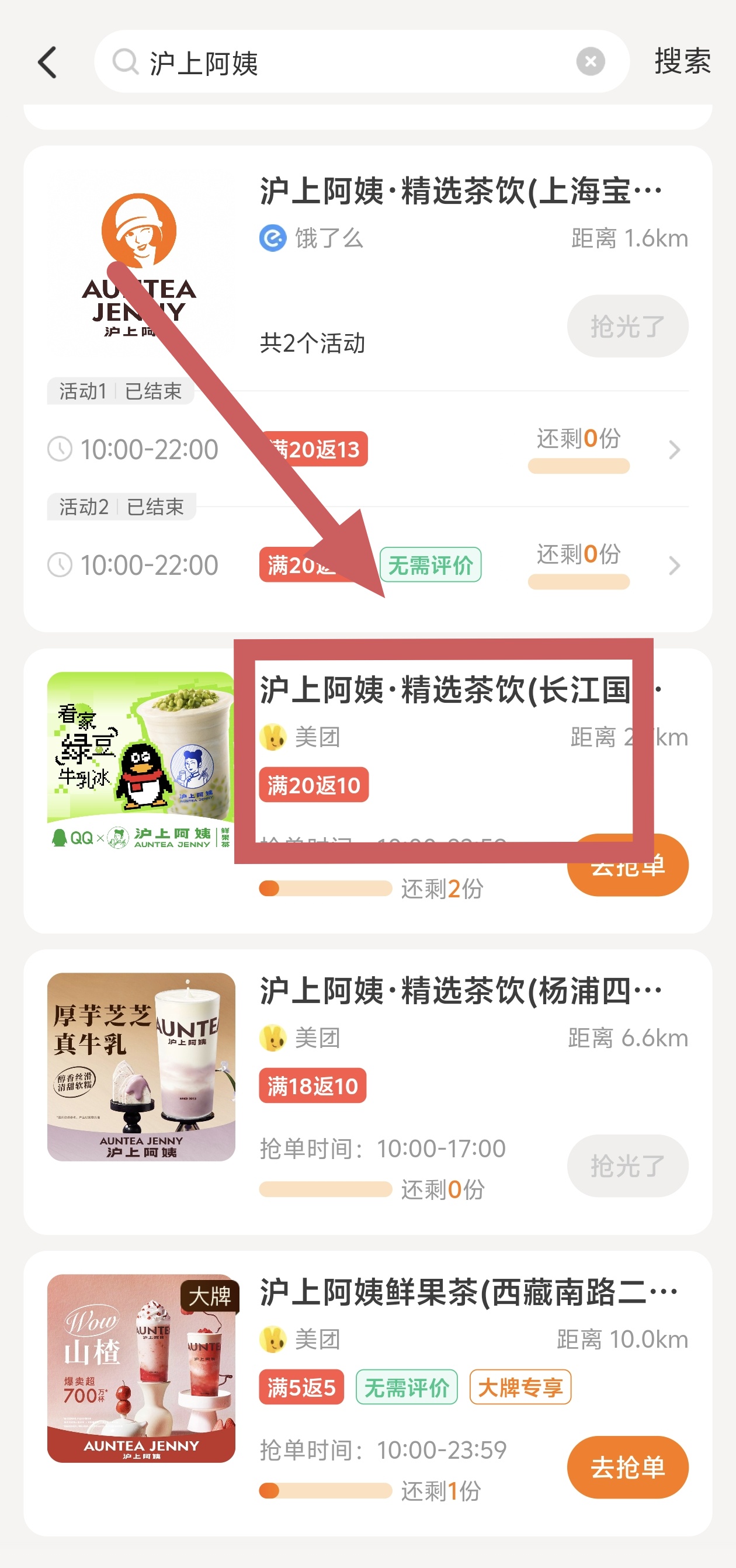
Task: Open the 沪上阿姨鲜果茶 西藏南路 card
Action: coord(467,1292)
